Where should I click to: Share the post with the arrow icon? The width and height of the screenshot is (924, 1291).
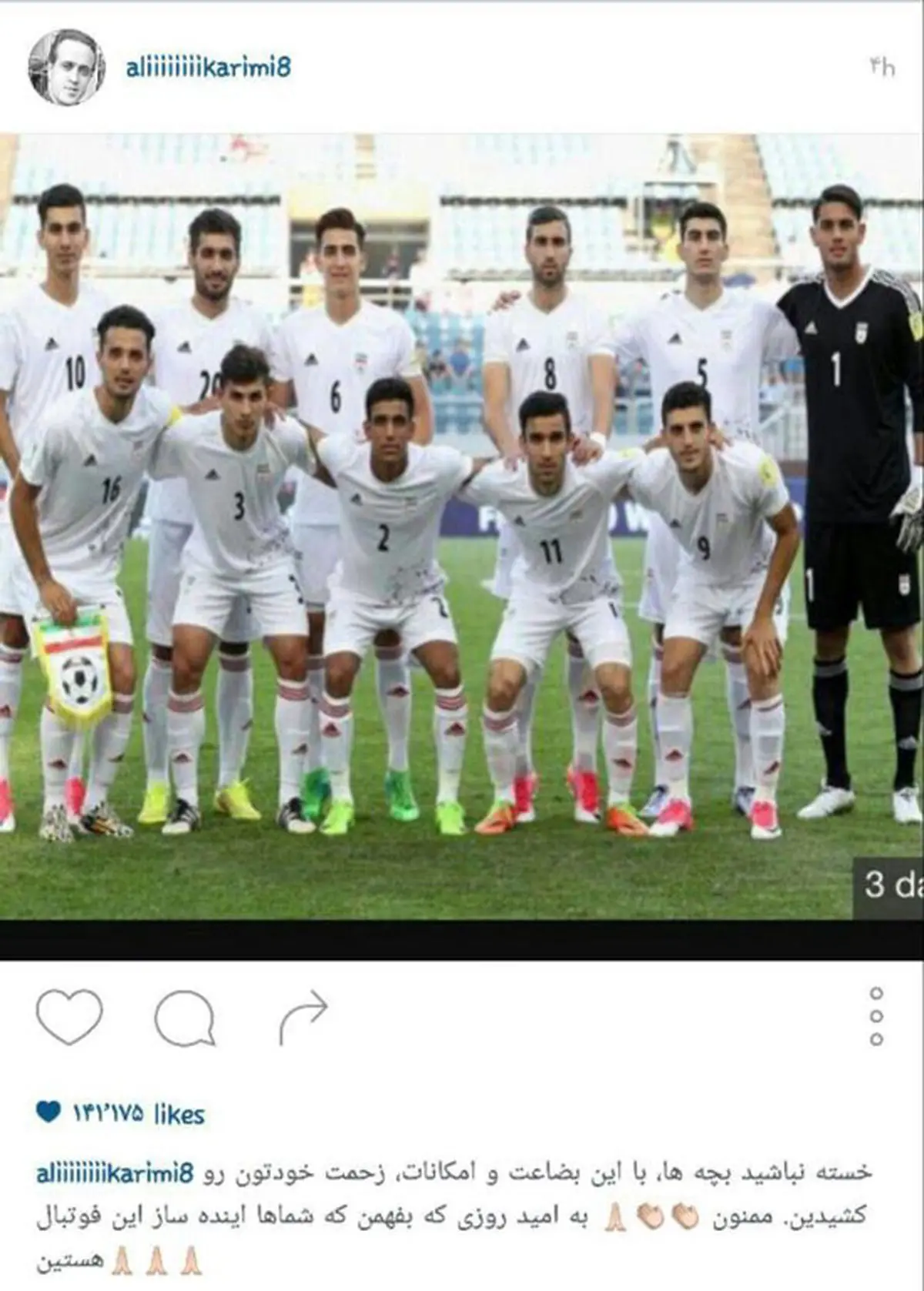(x=303, y=1016)
